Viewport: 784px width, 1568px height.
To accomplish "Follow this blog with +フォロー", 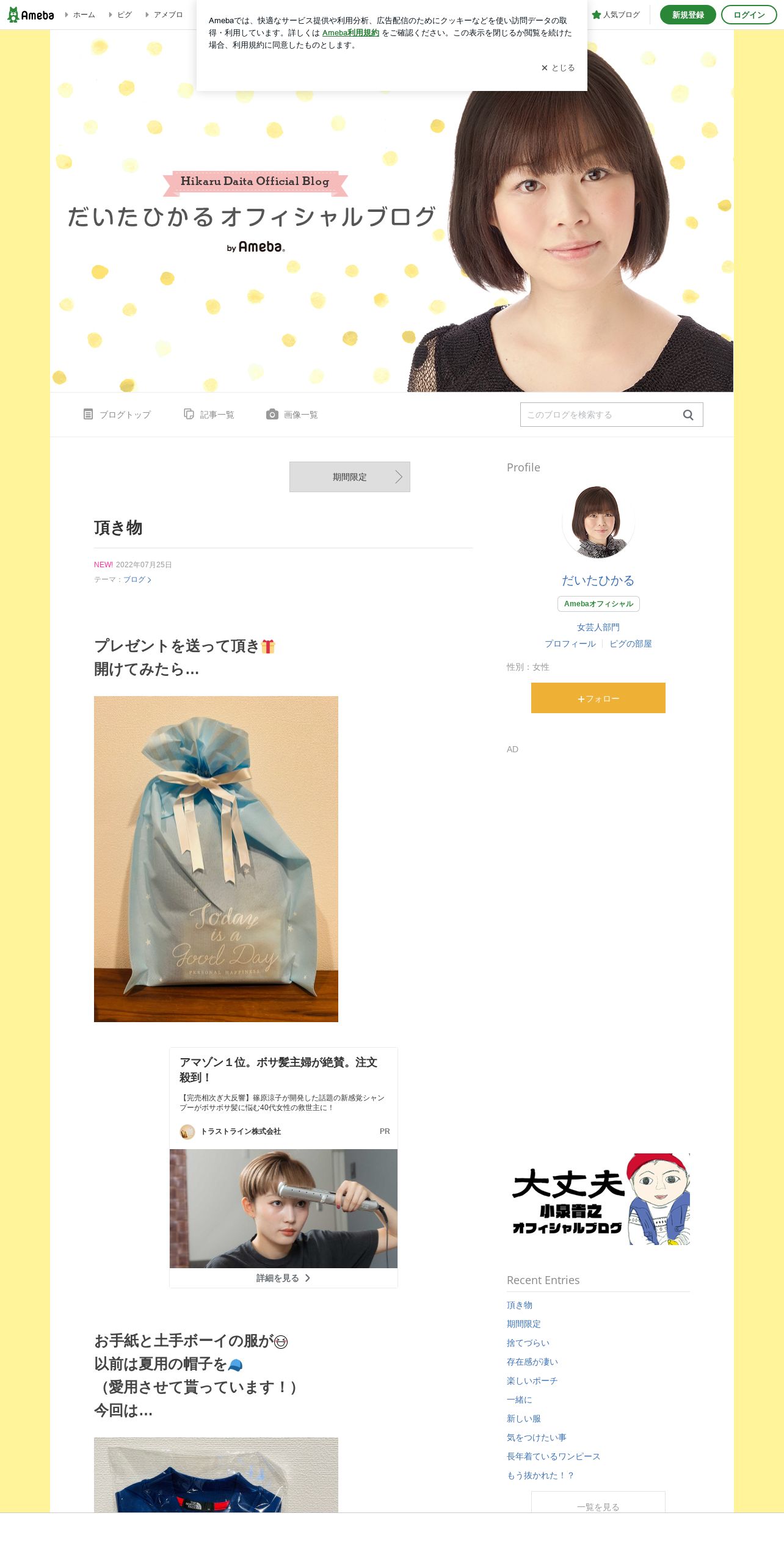I will click(x=598, y=698).
